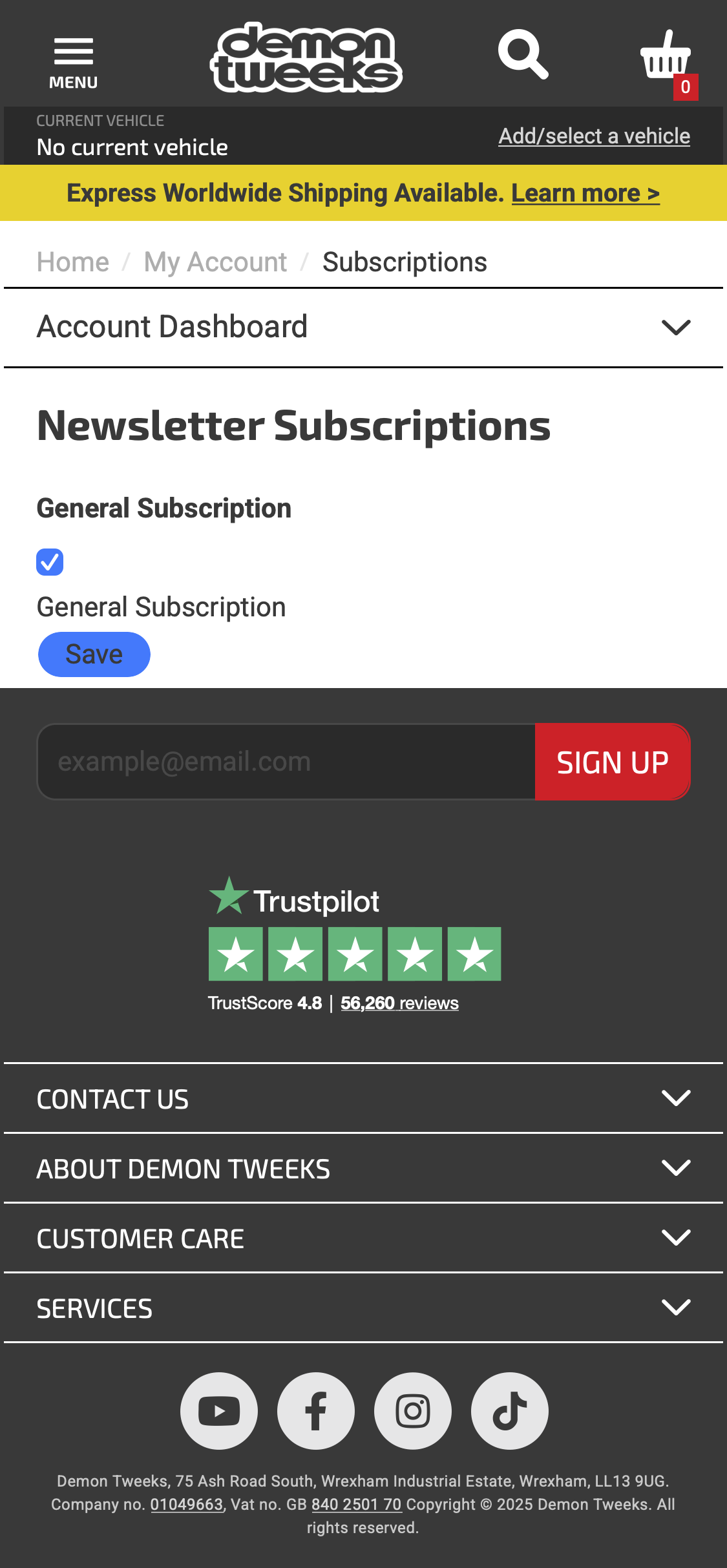Image resolution: width=727 pixels, height=1568 pixels.
Task: Open Learn more about express shipping
Action: [x=585, y=193]
